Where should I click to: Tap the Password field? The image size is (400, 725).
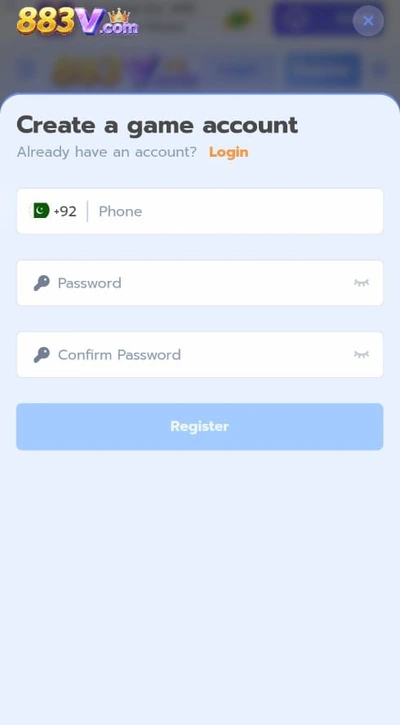(200, 283)
